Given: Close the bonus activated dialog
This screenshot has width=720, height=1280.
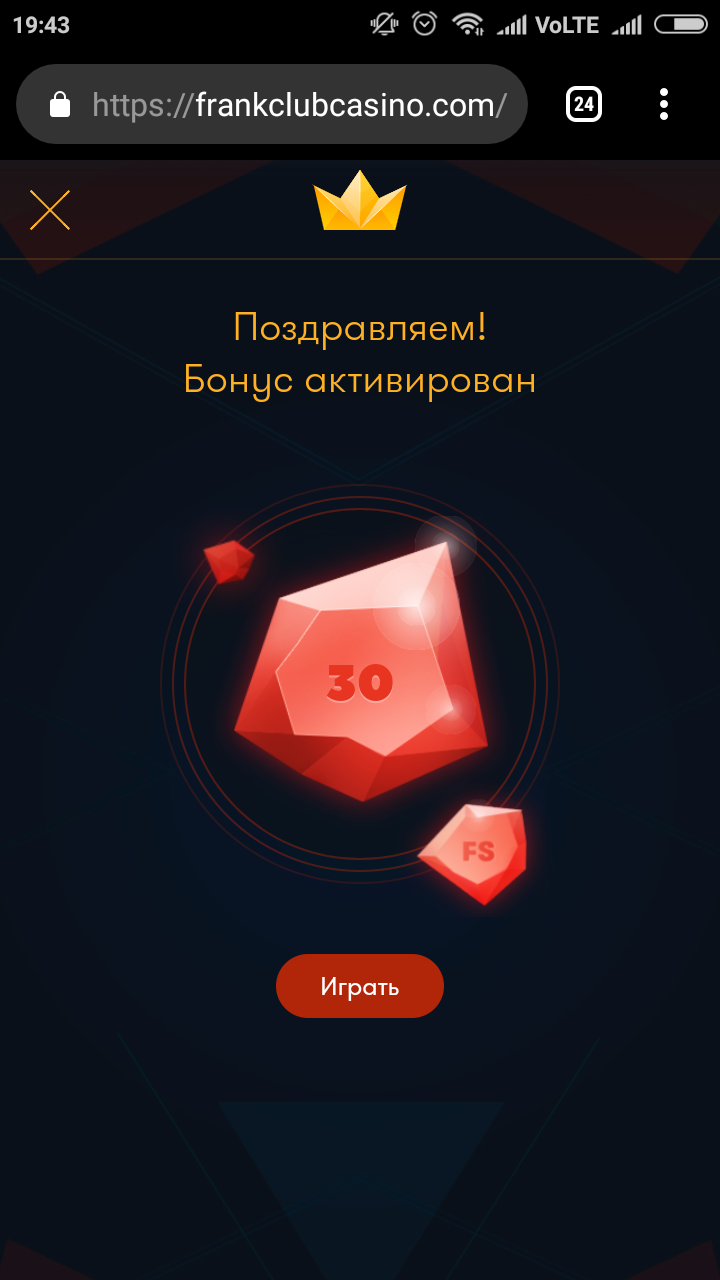Looking at the screenshot, I should coord(50,210).
